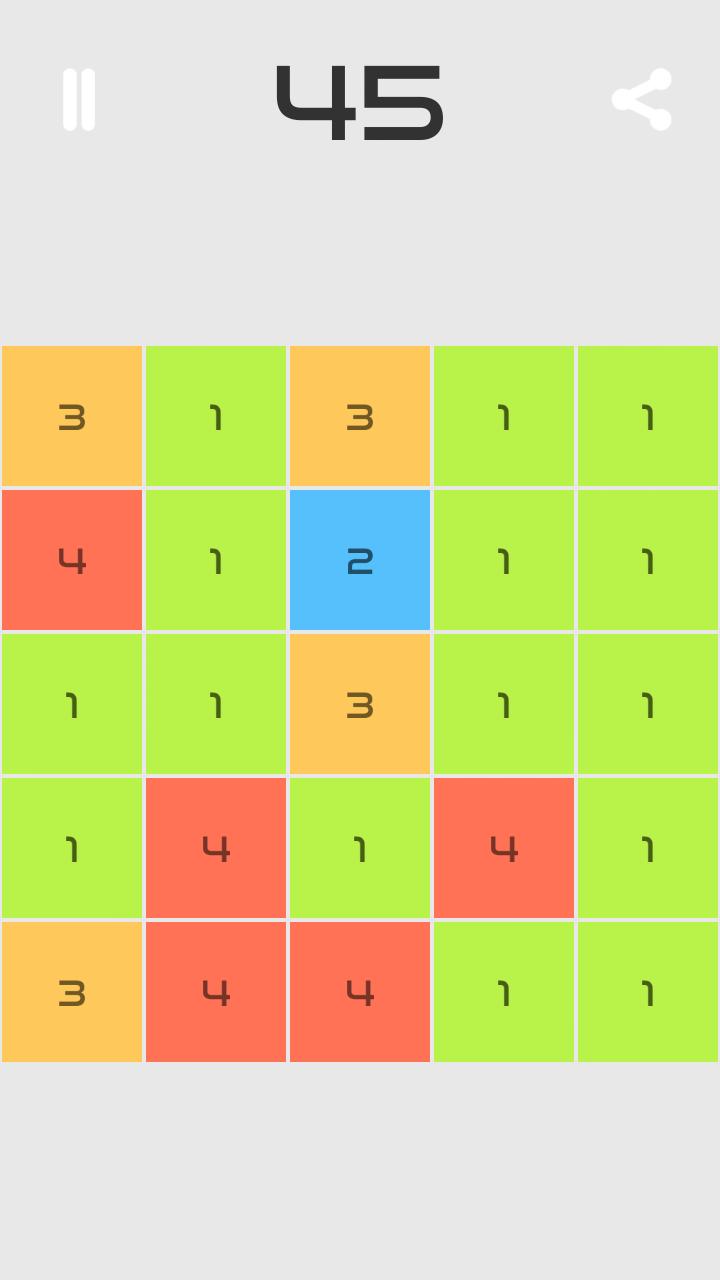Tap the blue 2 tile
Image resolution: width=720 pixels, height=1280 pixels.
pyautogui.click(x=360, y=560)
